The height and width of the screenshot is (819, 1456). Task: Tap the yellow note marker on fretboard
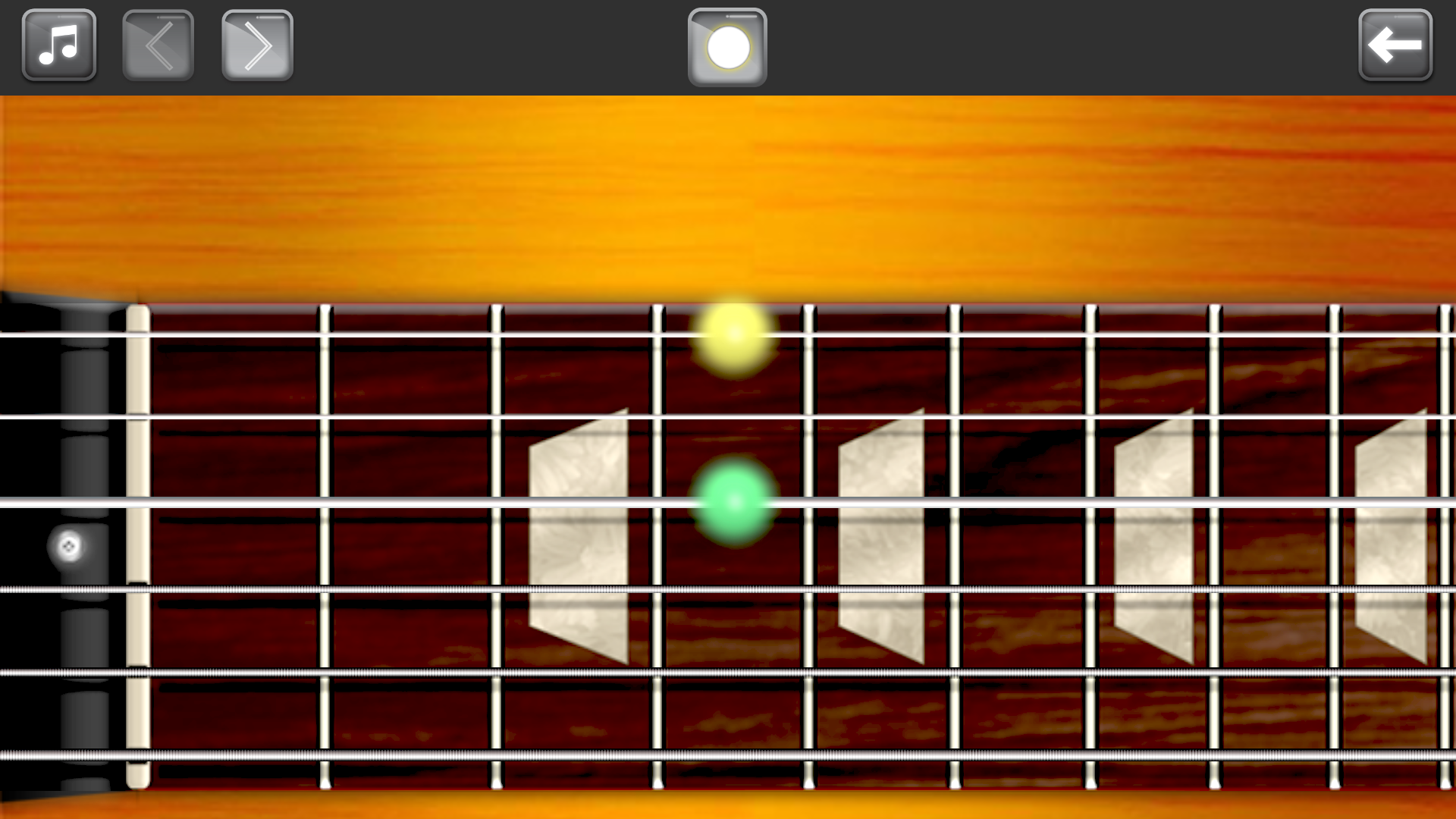(733, 334)
